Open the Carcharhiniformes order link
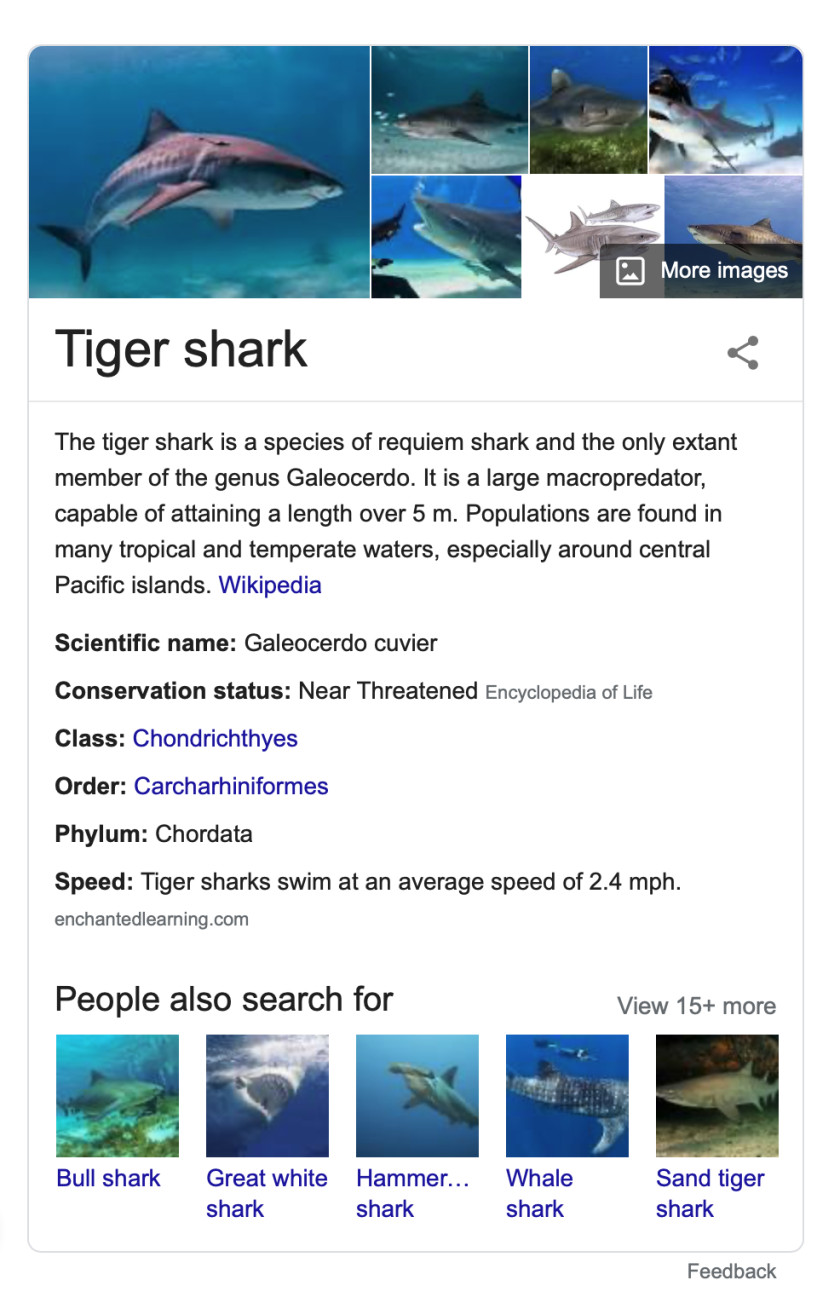Image resolution: width=840 pixels, height=1309 pixels. (x=231, y=786)
